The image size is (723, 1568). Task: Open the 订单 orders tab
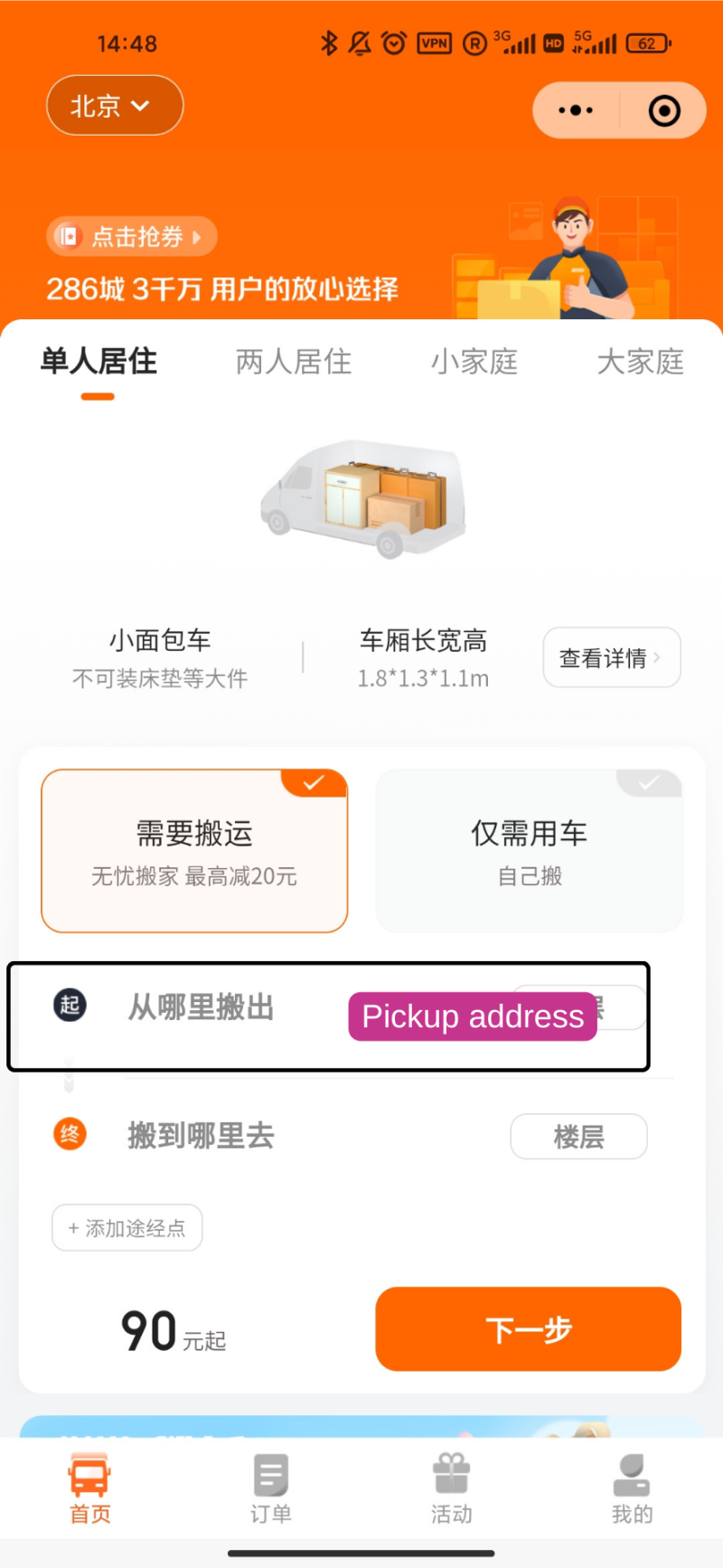click(271, 1489)
